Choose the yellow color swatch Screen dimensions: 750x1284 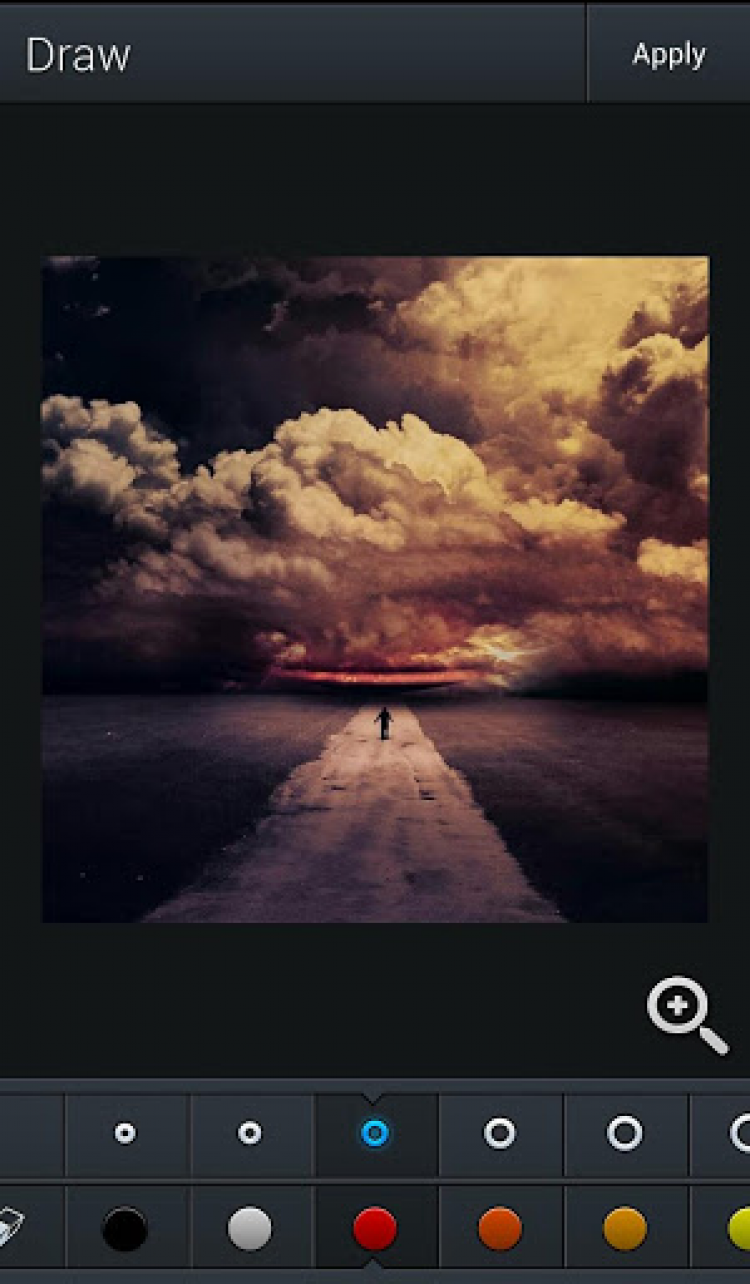pyautogui.click(x=739, y=1229)
